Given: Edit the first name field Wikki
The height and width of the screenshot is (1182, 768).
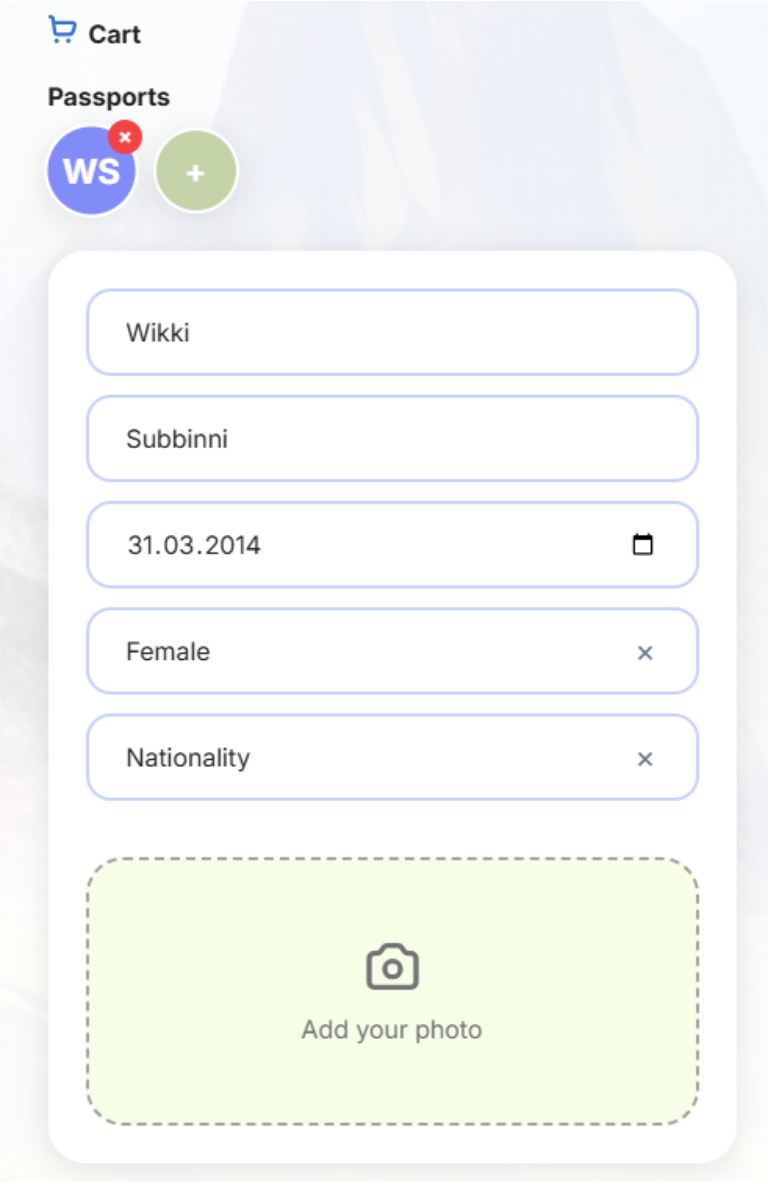Looking at the screenshot, I should (392, 333).
